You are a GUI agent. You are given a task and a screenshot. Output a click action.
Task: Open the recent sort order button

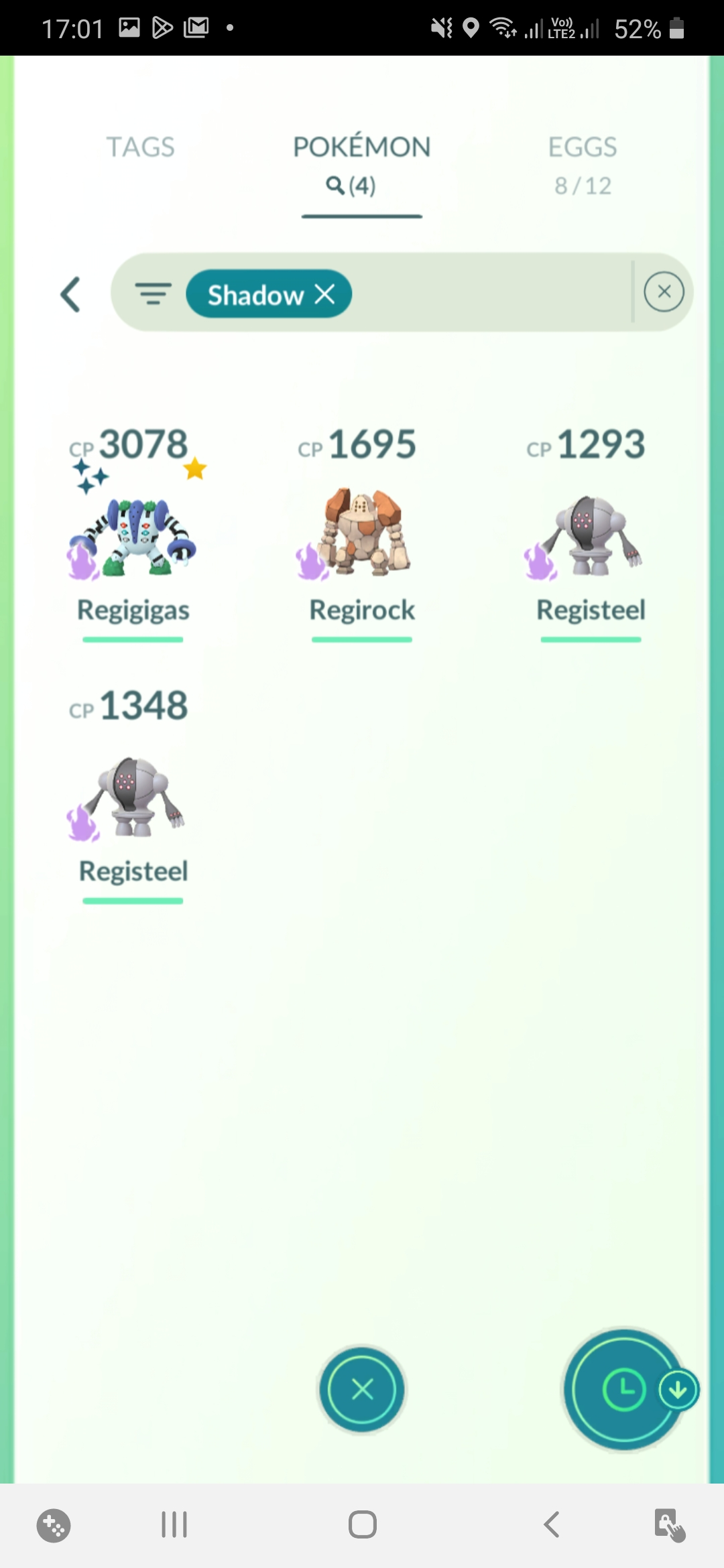pyautogui.click(x=623, y=1389)
